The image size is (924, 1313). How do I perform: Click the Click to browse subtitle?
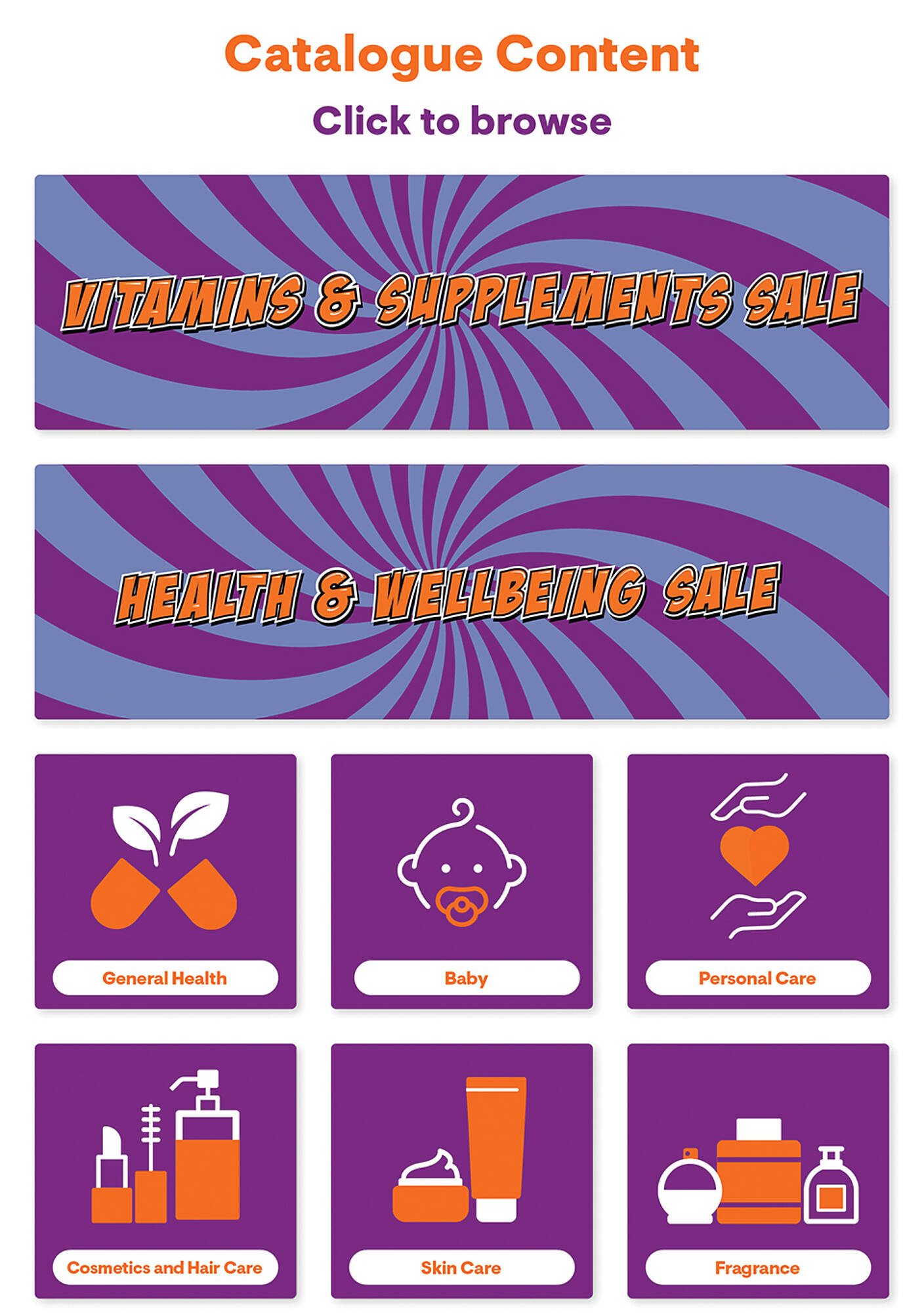(x=462, y=119)
